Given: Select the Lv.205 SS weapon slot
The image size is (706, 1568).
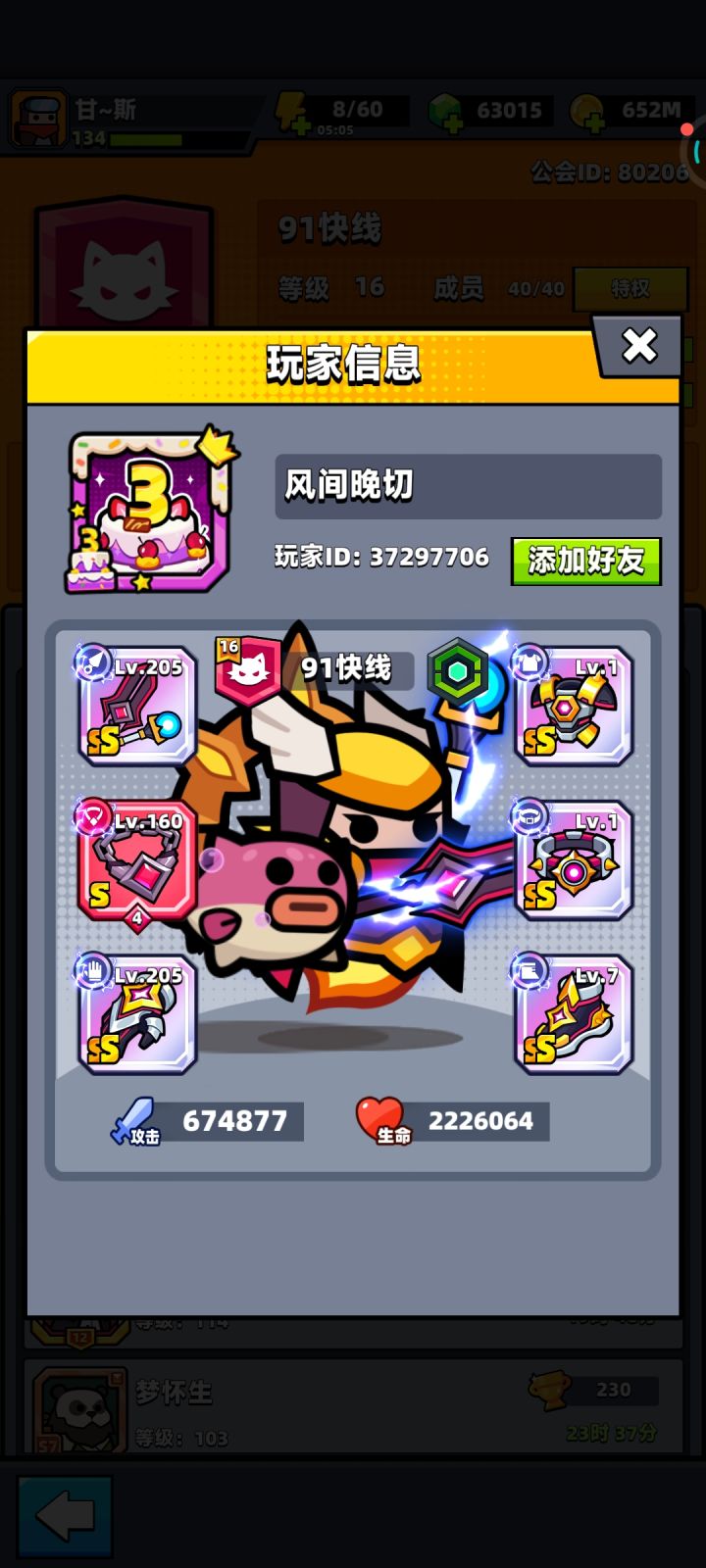Looking at the screenshot, I should coord(135,706).
